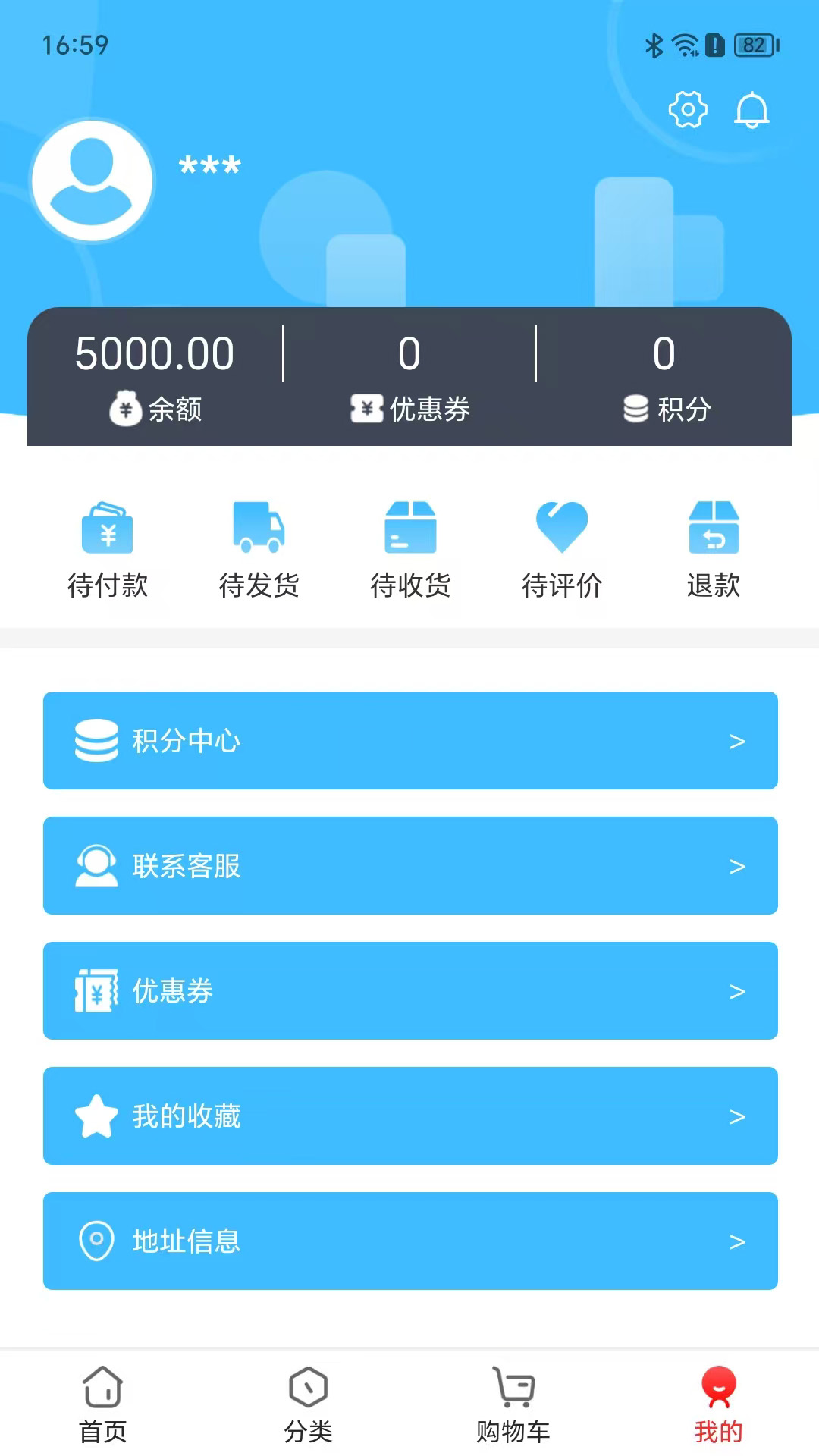Expand the 我的收藏 row chevron
819x1456 pixels.
[737, 1116]
